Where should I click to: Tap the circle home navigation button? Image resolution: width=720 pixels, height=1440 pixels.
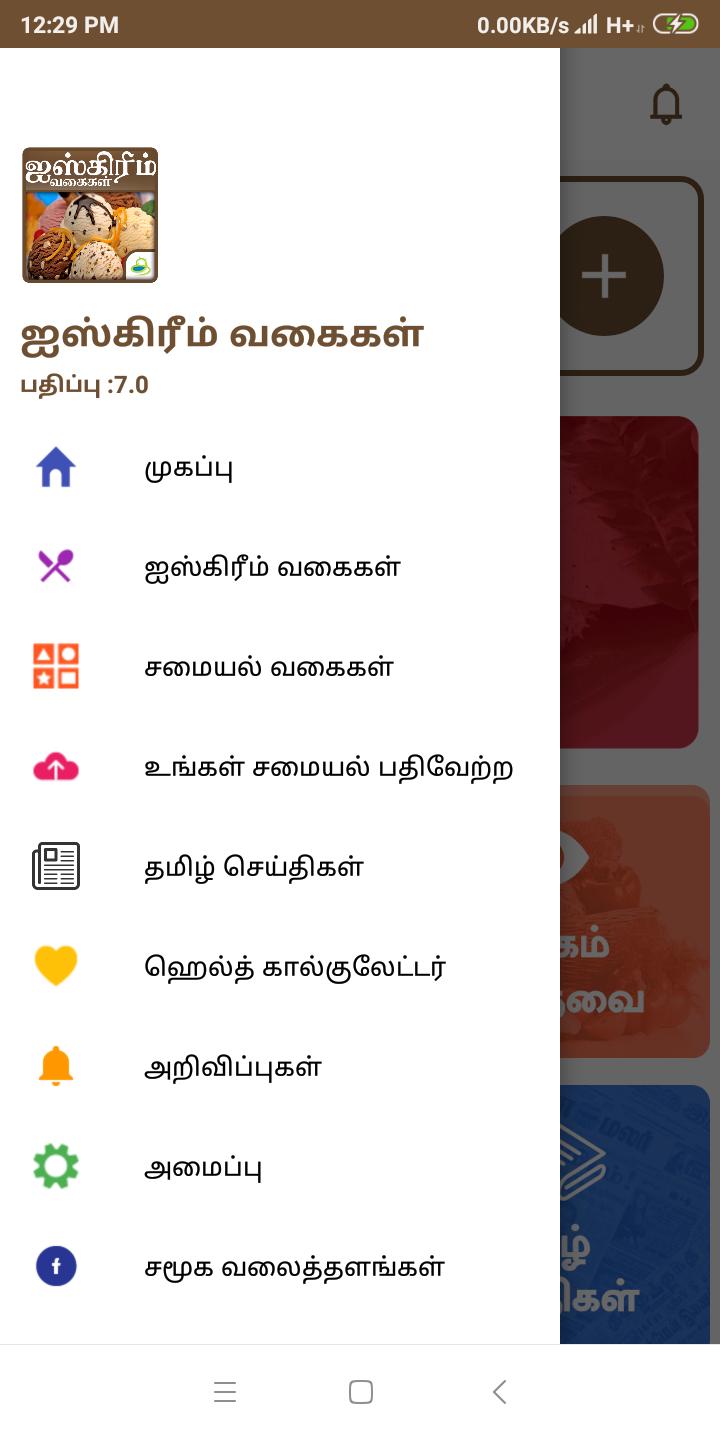[x=360, y=1391]
